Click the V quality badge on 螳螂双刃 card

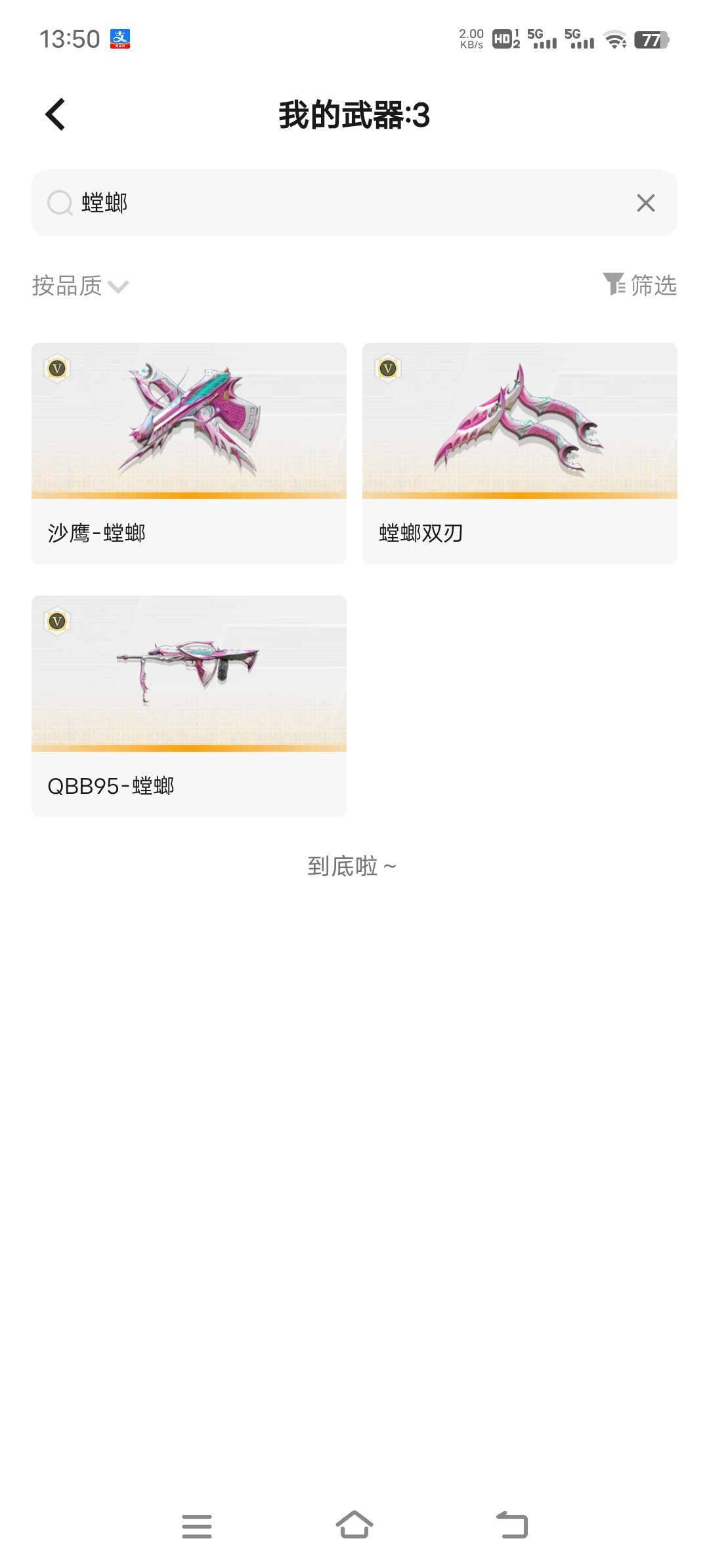(x=388, y=370)
